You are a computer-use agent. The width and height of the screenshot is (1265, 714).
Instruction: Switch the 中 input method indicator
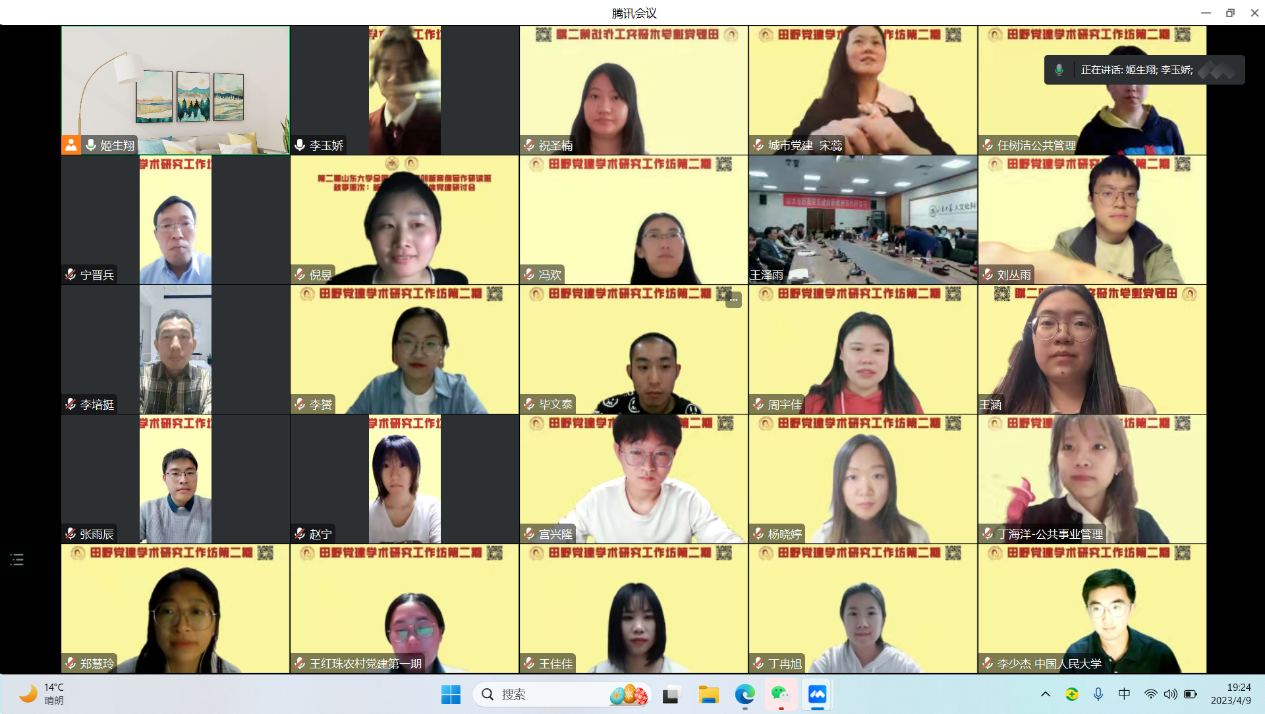1124,694
